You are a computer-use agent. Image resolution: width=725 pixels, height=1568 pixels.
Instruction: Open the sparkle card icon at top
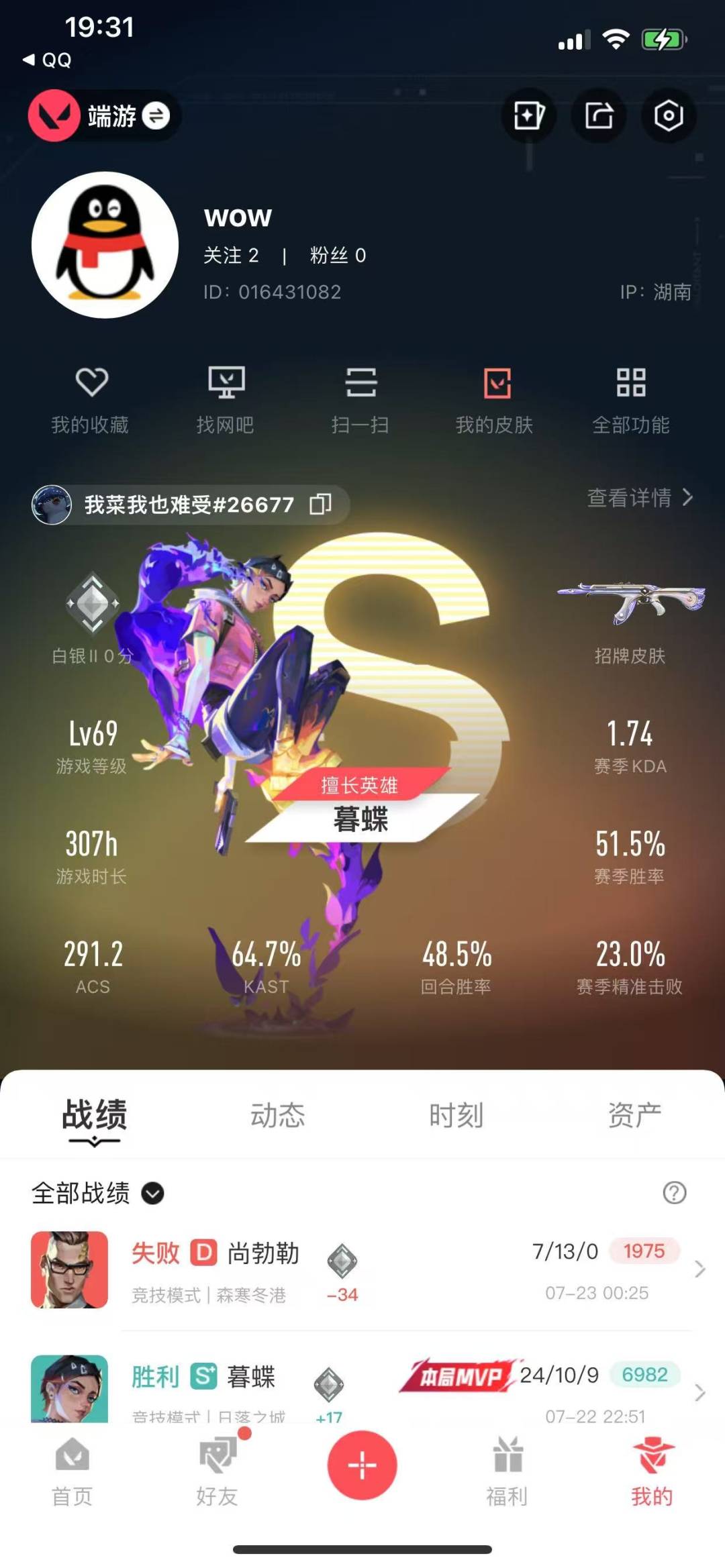click(x=529, y=116)
